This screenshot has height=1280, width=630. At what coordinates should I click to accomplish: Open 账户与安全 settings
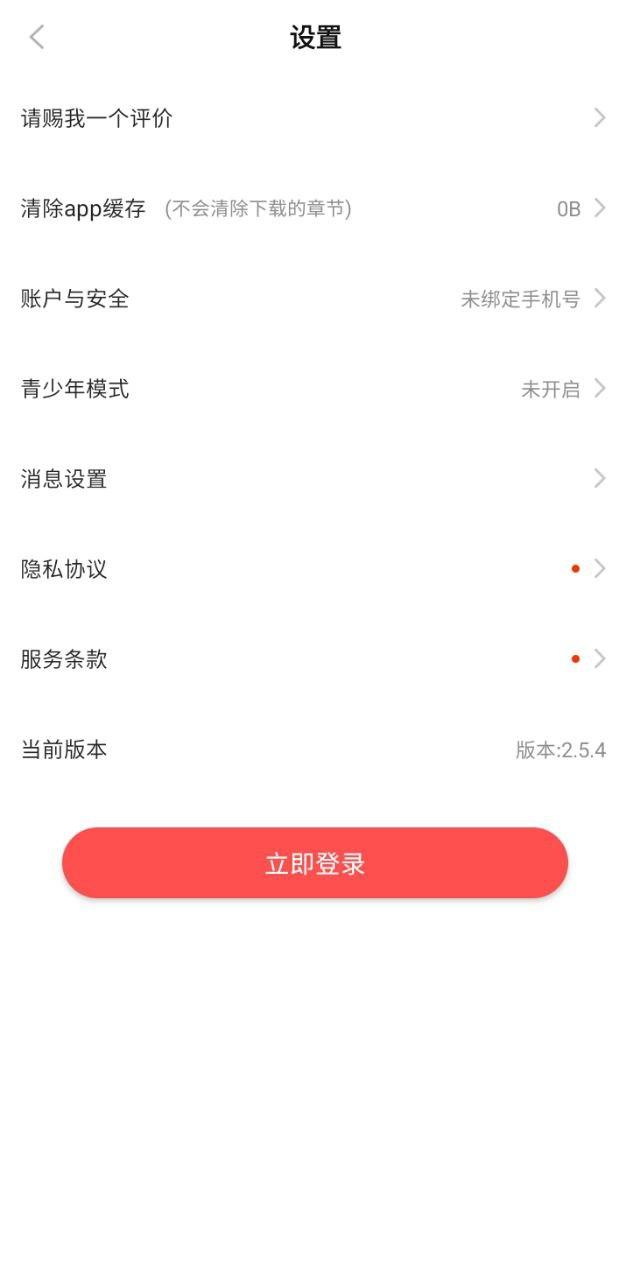(x=314, y=298)
